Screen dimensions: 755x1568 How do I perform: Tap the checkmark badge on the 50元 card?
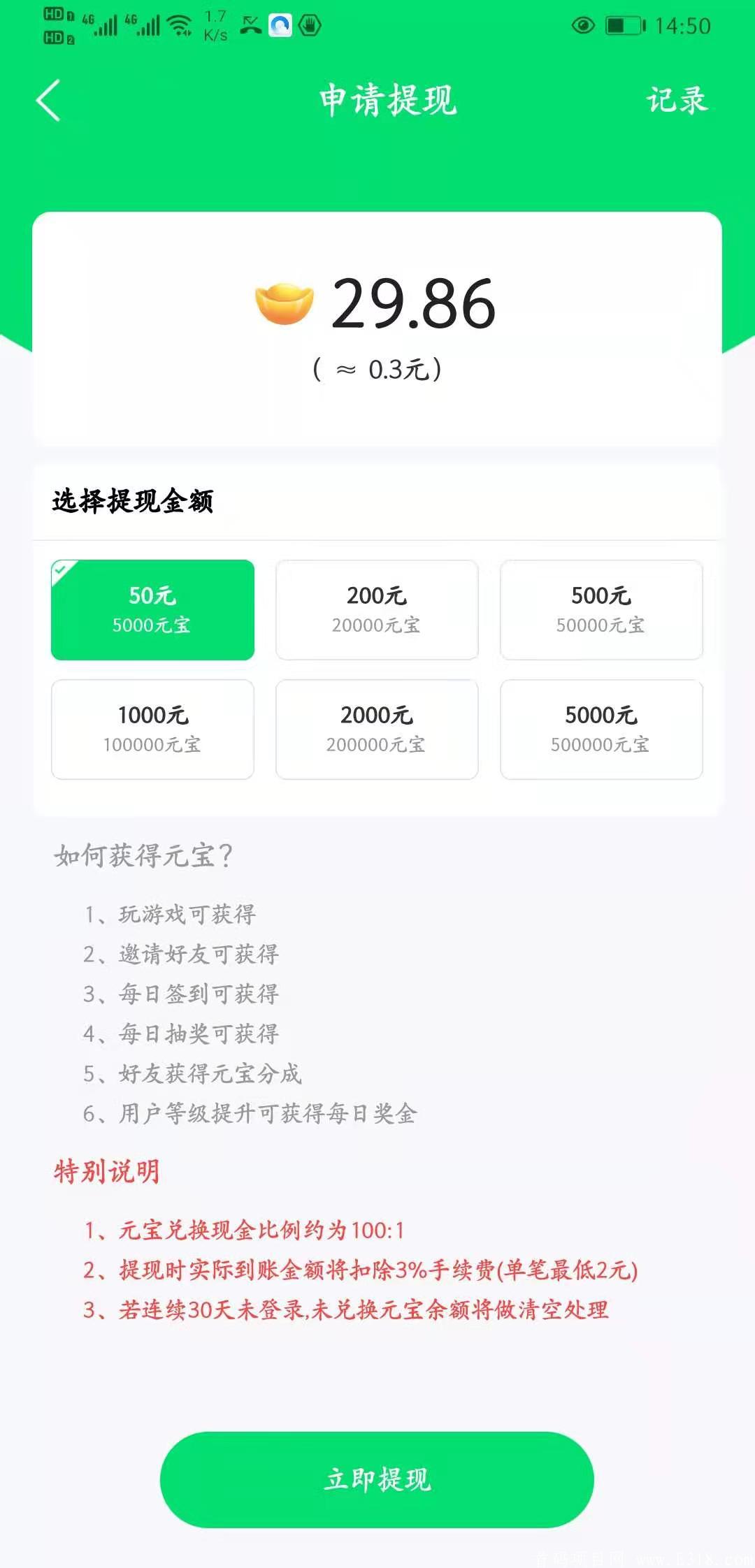60,569
